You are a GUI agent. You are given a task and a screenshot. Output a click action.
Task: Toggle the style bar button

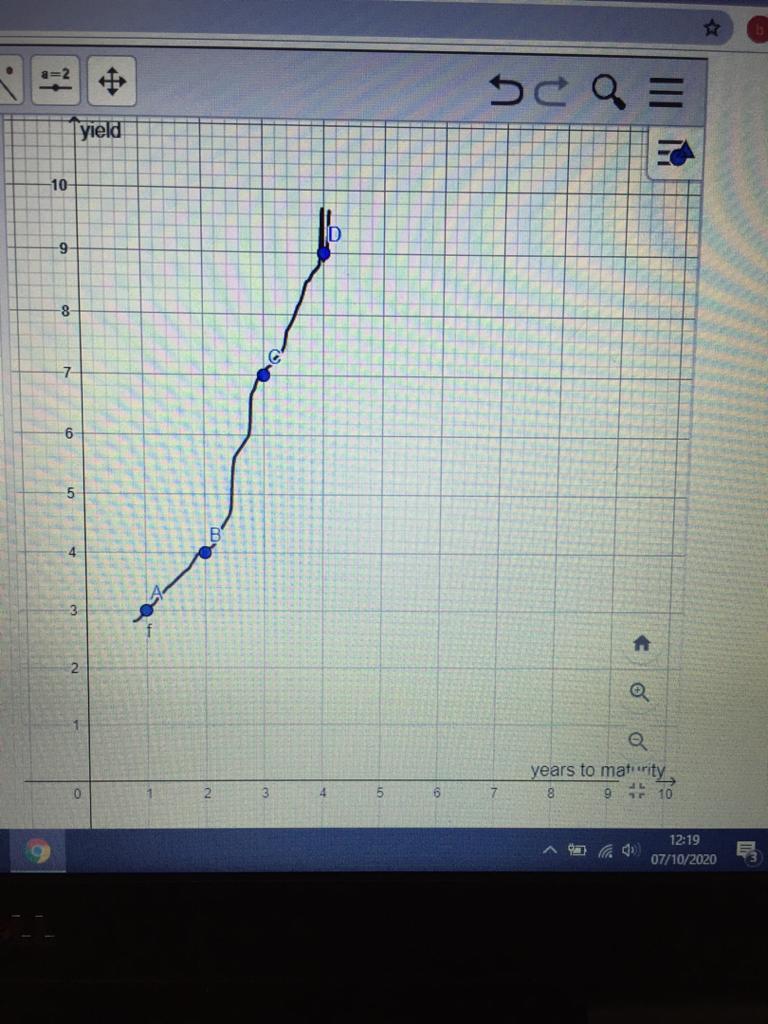click(675, 154)
